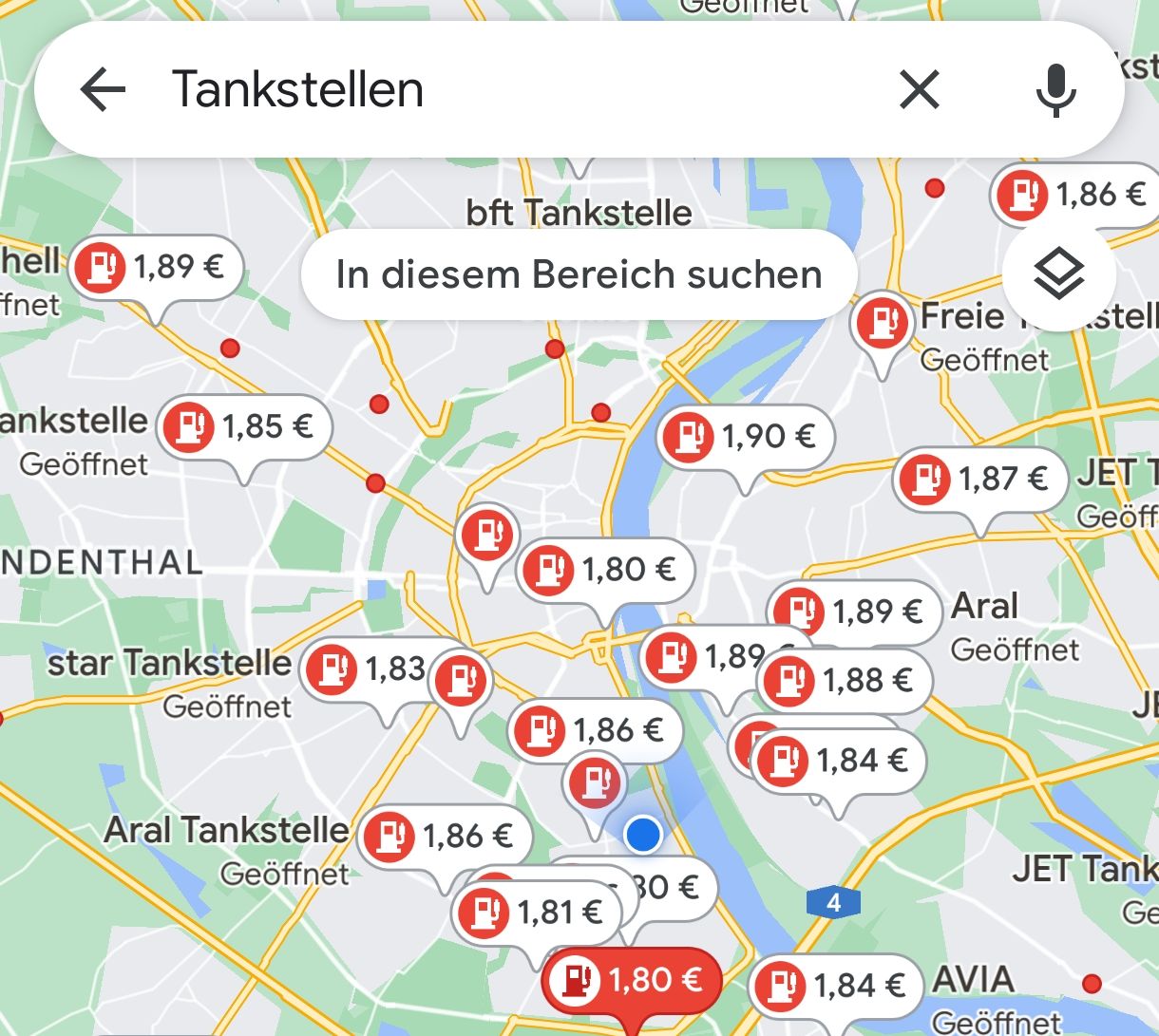Go back from the Tankstellen search
This screenshot has height=1036, width=1159.
pos(103,90)
